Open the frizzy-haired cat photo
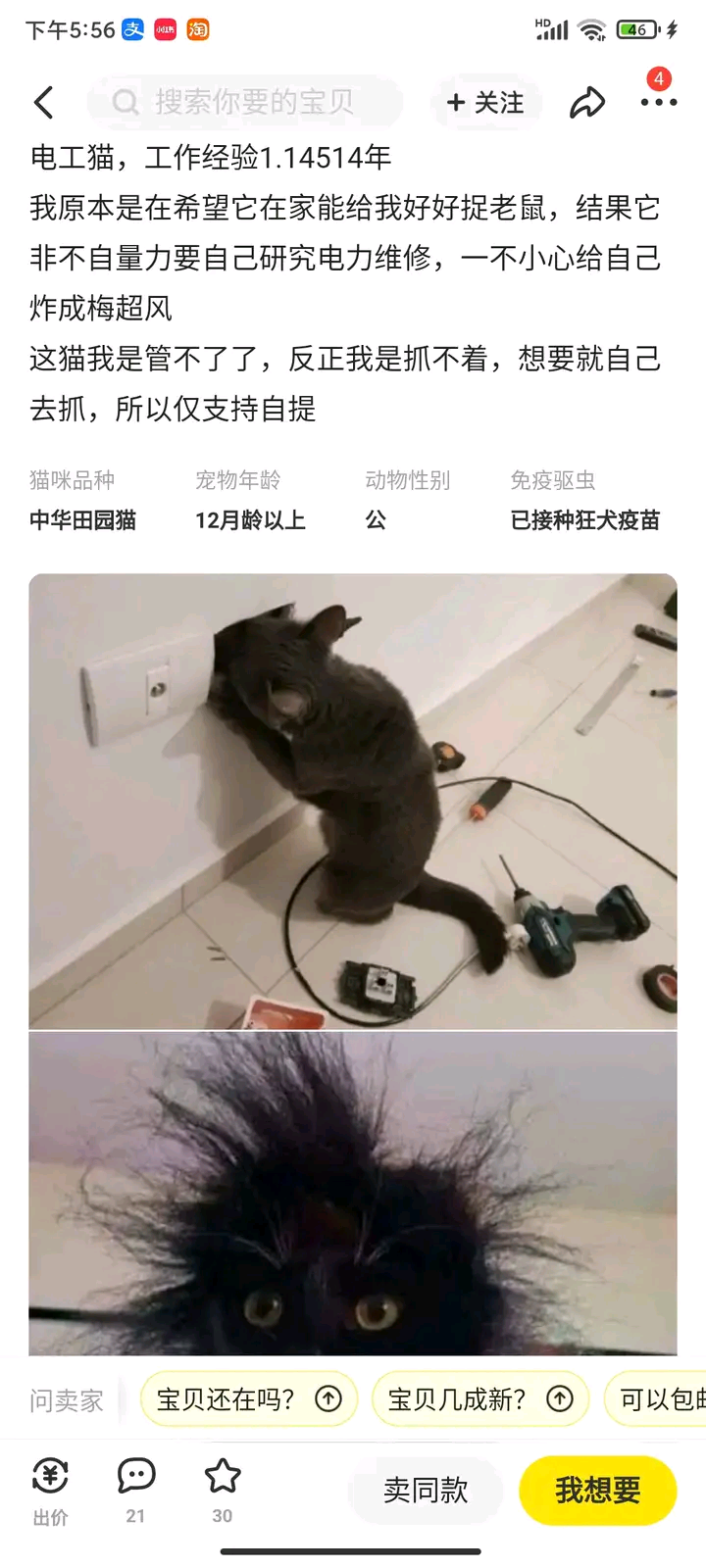This screenshot has height=1568, width=706. coord(353,1194)
